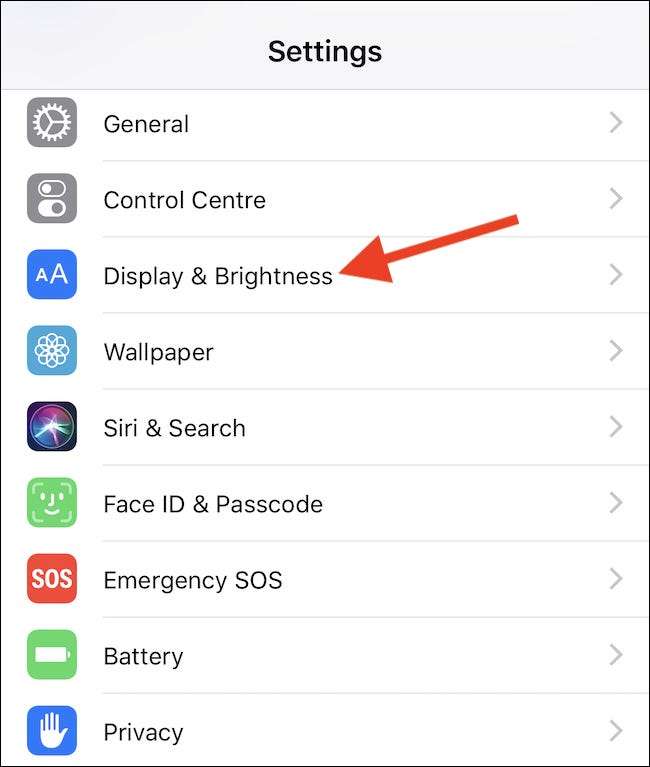
Task: Open Wallpaper settings
Action: click(158, 352)
